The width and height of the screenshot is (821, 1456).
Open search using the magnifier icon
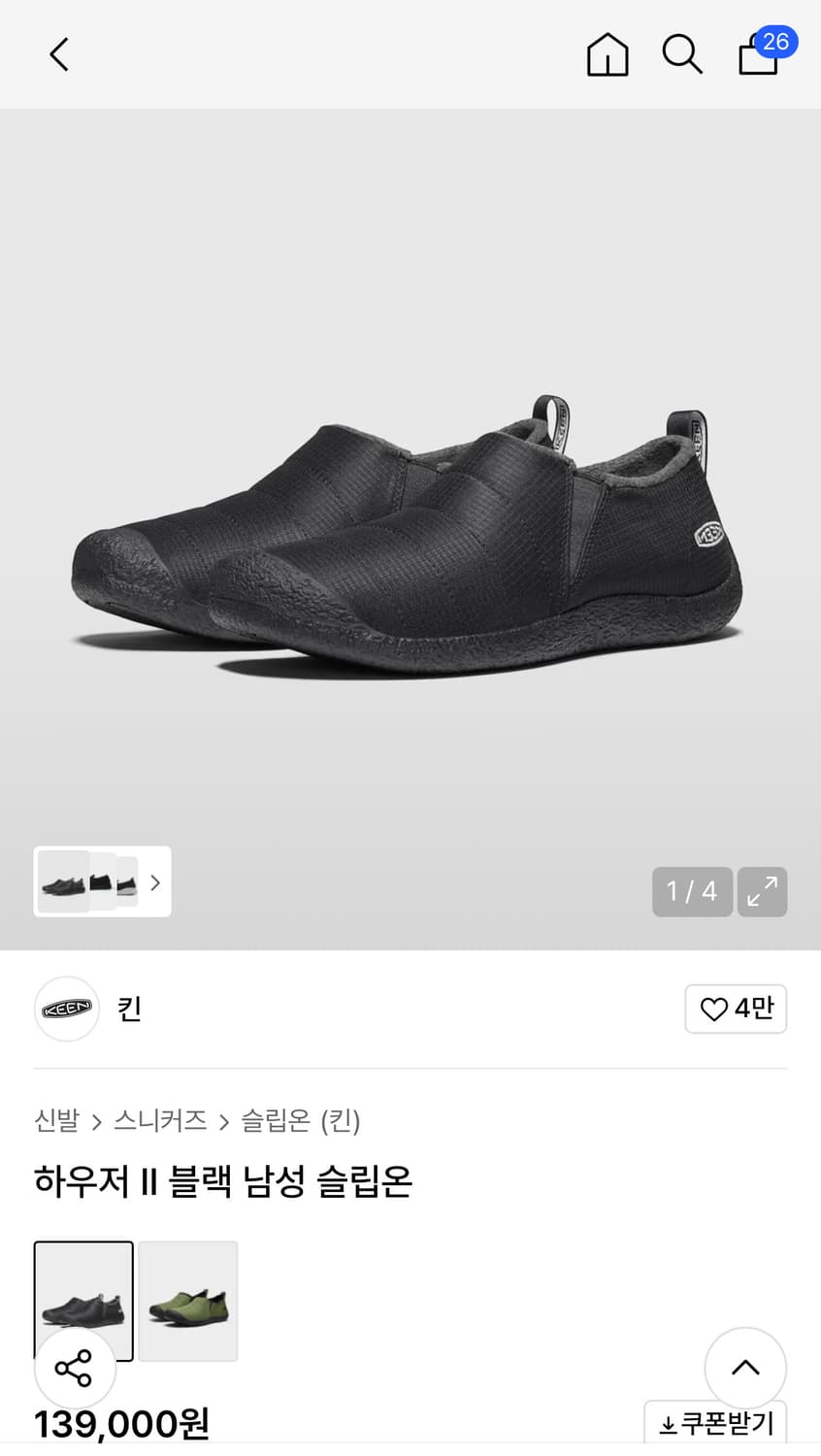(682, 54)
